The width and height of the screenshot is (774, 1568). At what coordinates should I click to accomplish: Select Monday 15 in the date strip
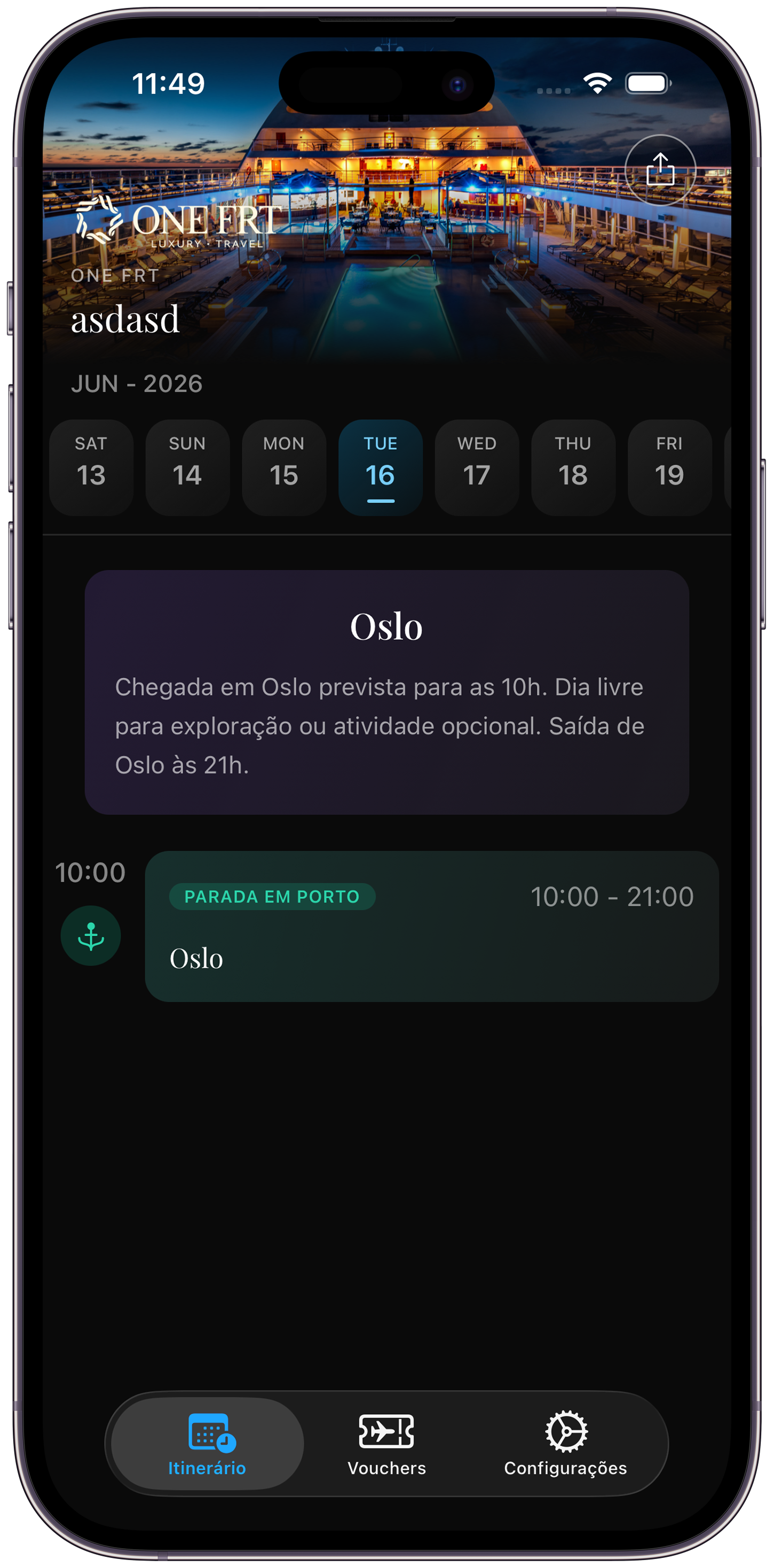pos(283,467)
